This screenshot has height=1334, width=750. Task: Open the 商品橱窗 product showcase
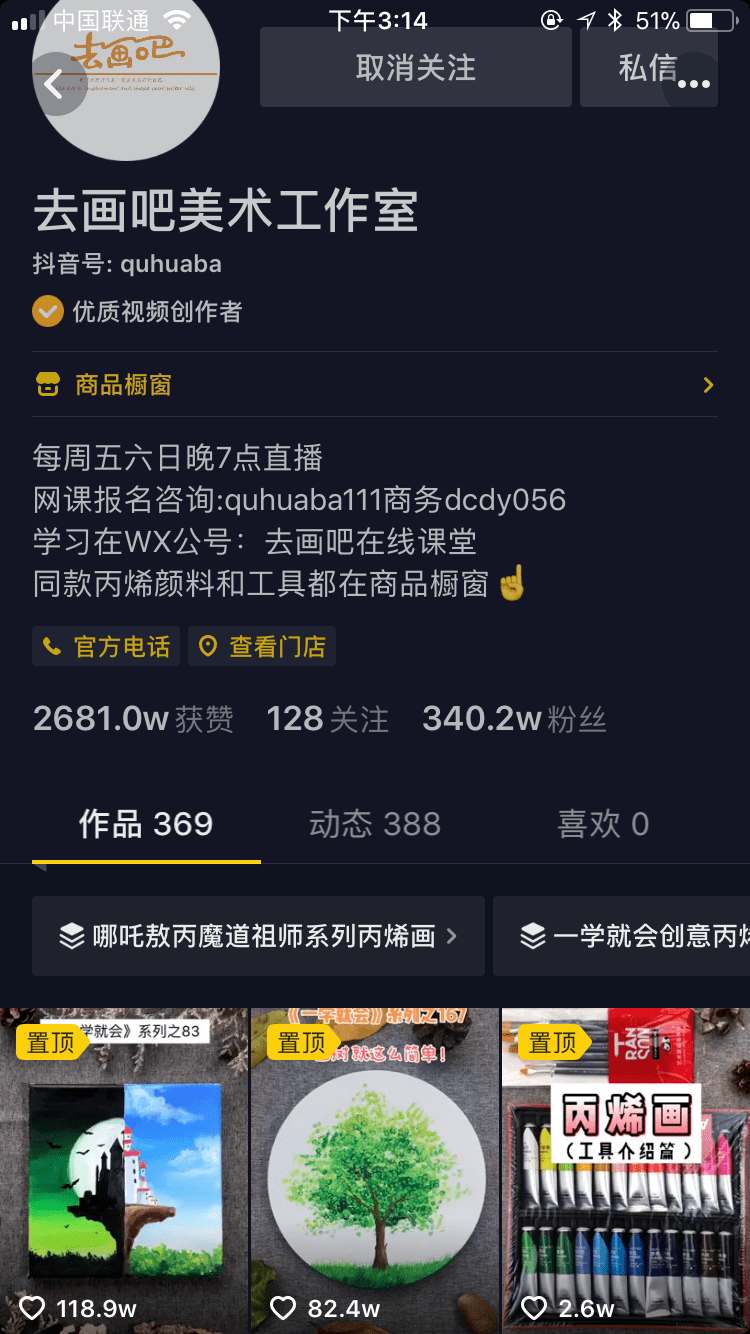(375, 385)
